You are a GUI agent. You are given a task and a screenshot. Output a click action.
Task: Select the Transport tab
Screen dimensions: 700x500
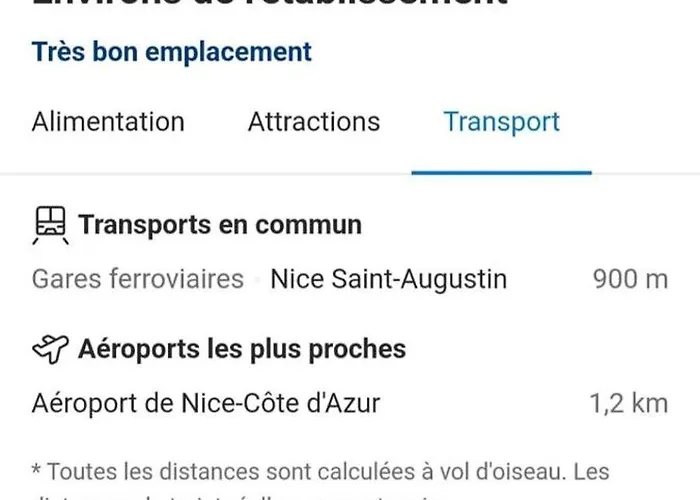(x=501, y=122)
